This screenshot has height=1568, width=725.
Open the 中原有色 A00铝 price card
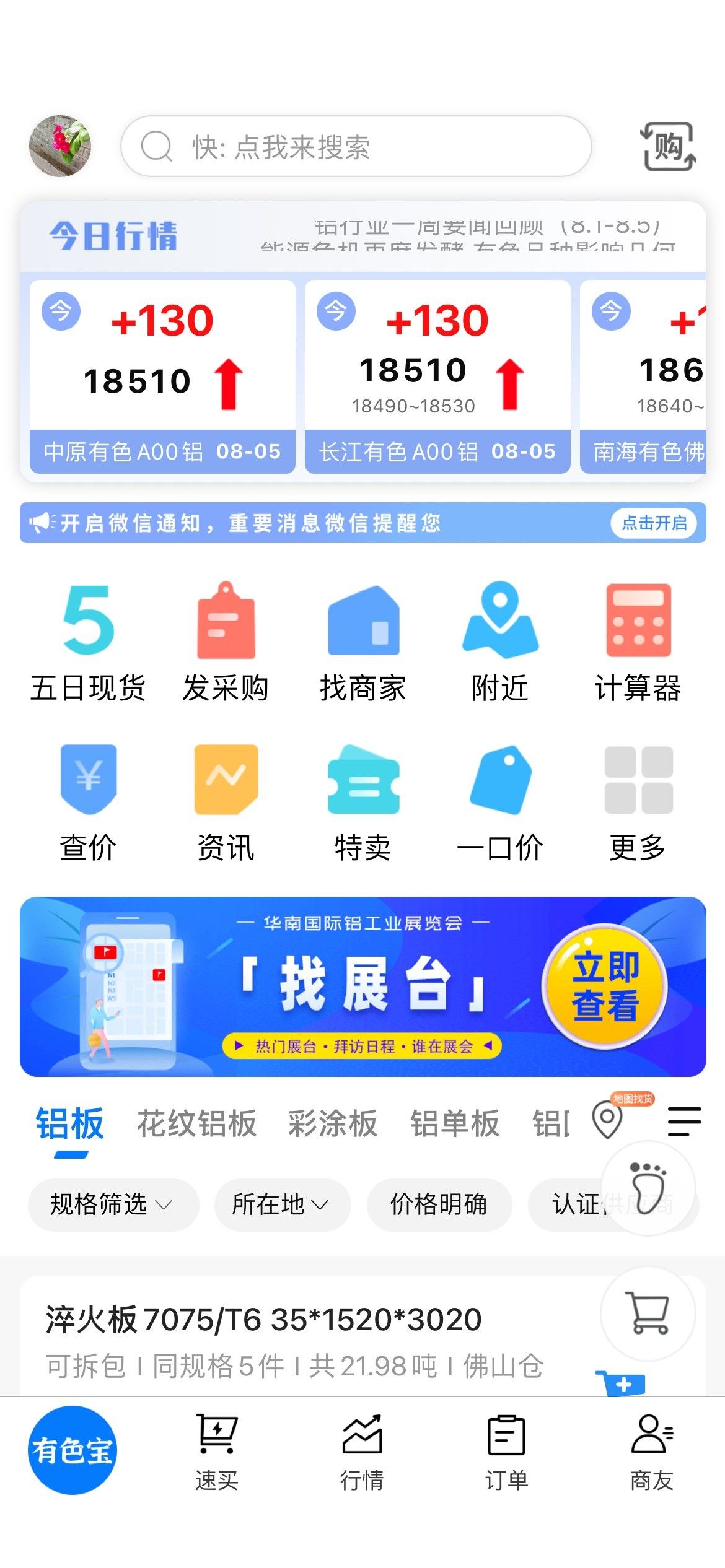[x=162, y=377]
